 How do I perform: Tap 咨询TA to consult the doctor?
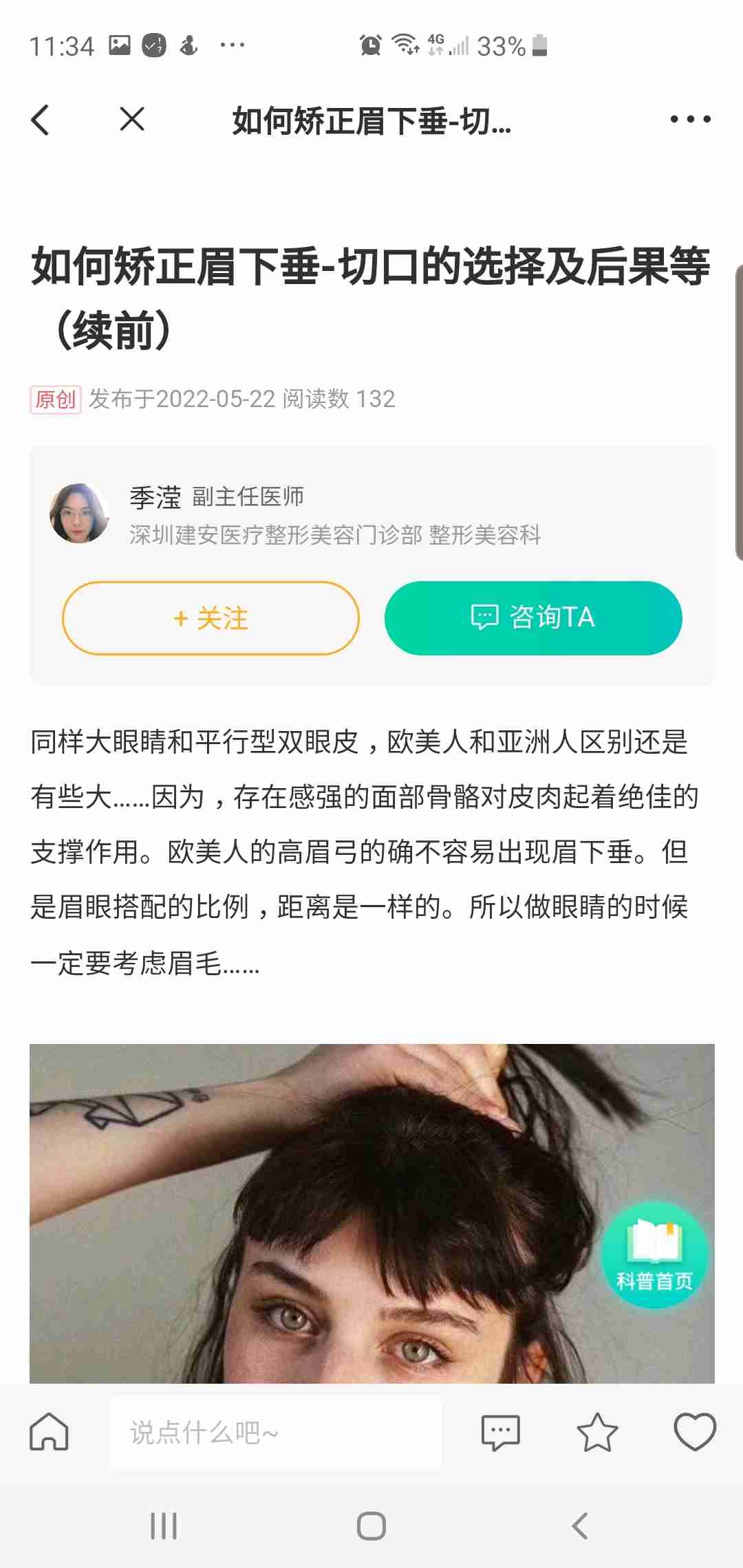click(x=533, y=618)
